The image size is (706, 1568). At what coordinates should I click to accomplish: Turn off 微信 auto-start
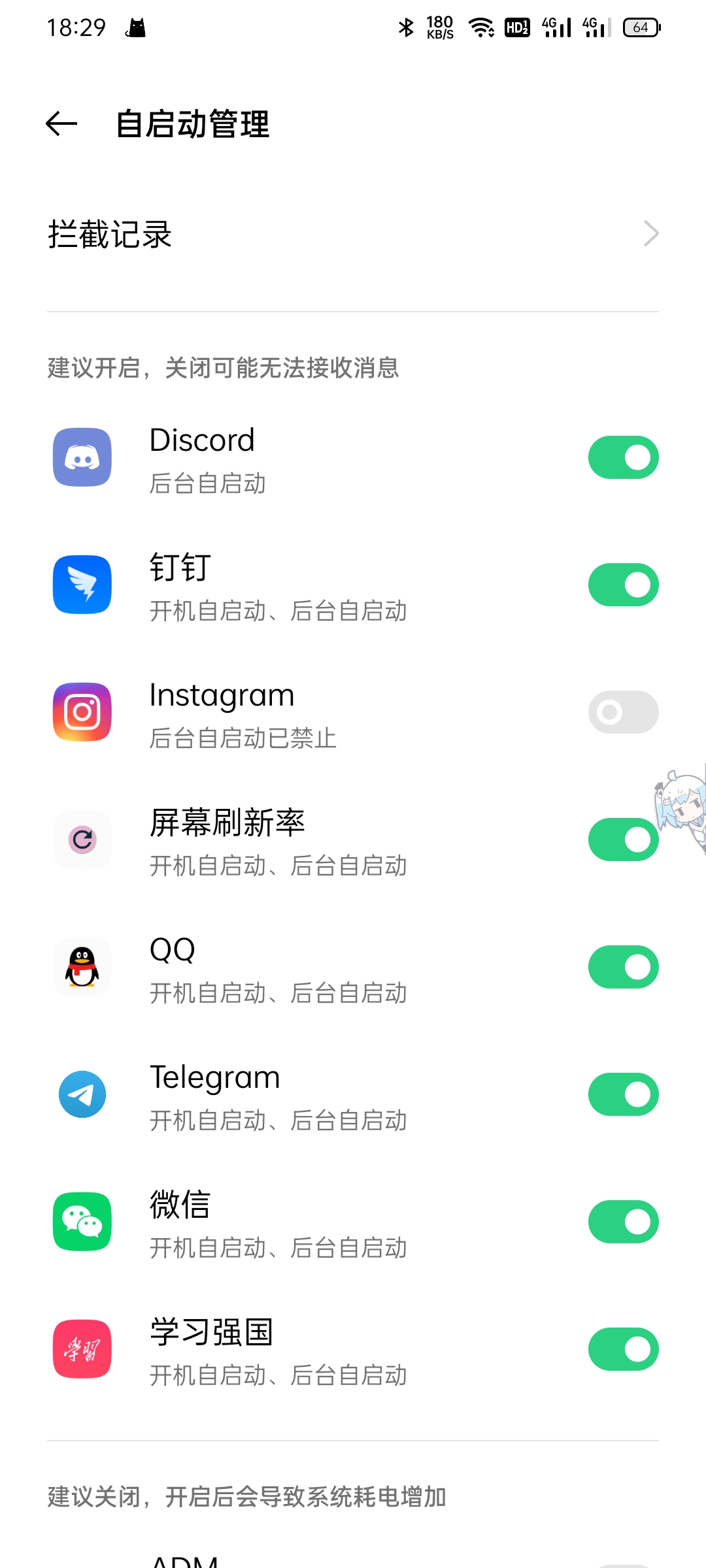coord(623,1222)
